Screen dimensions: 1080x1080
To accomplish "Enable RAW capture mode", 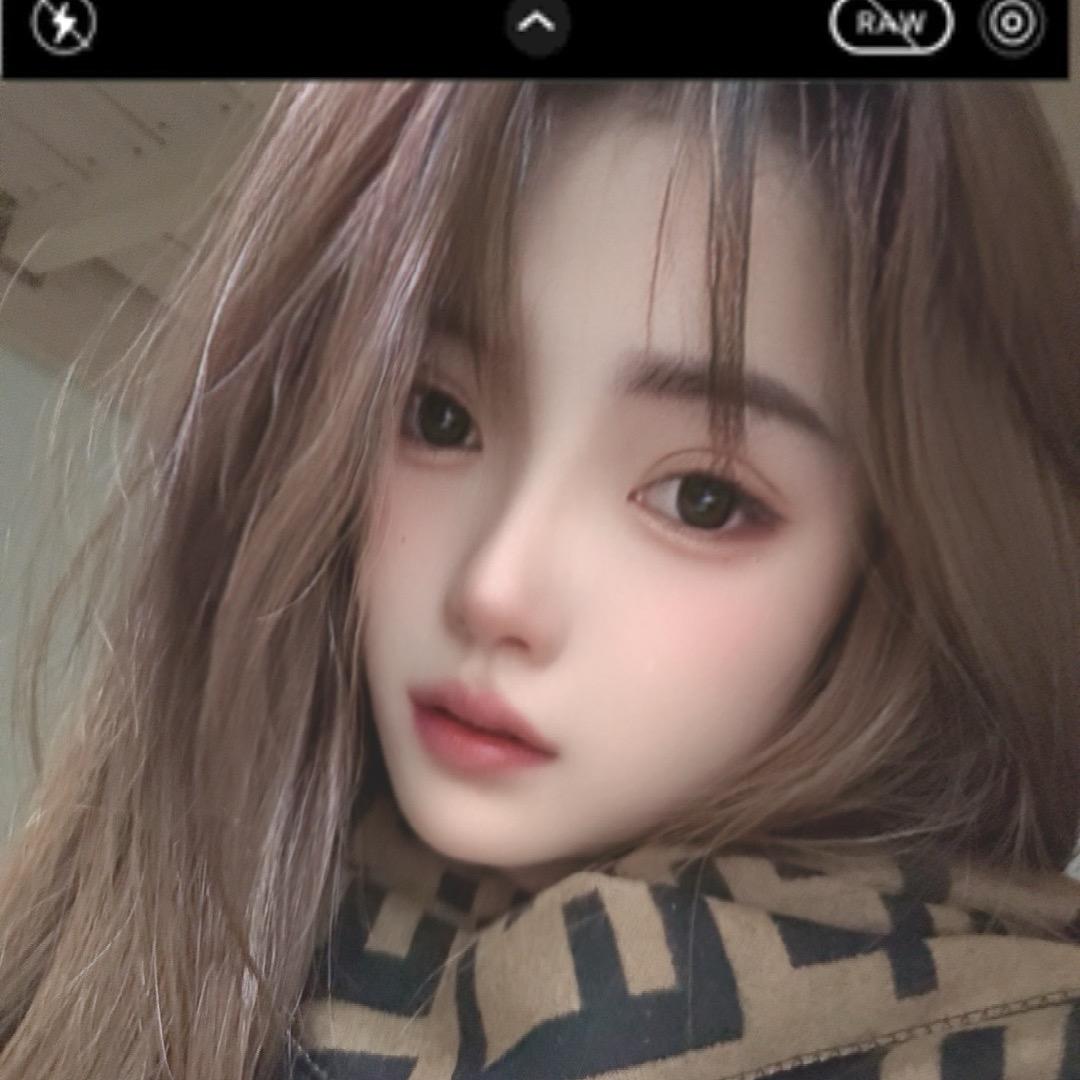I will [x=890, y=24].
